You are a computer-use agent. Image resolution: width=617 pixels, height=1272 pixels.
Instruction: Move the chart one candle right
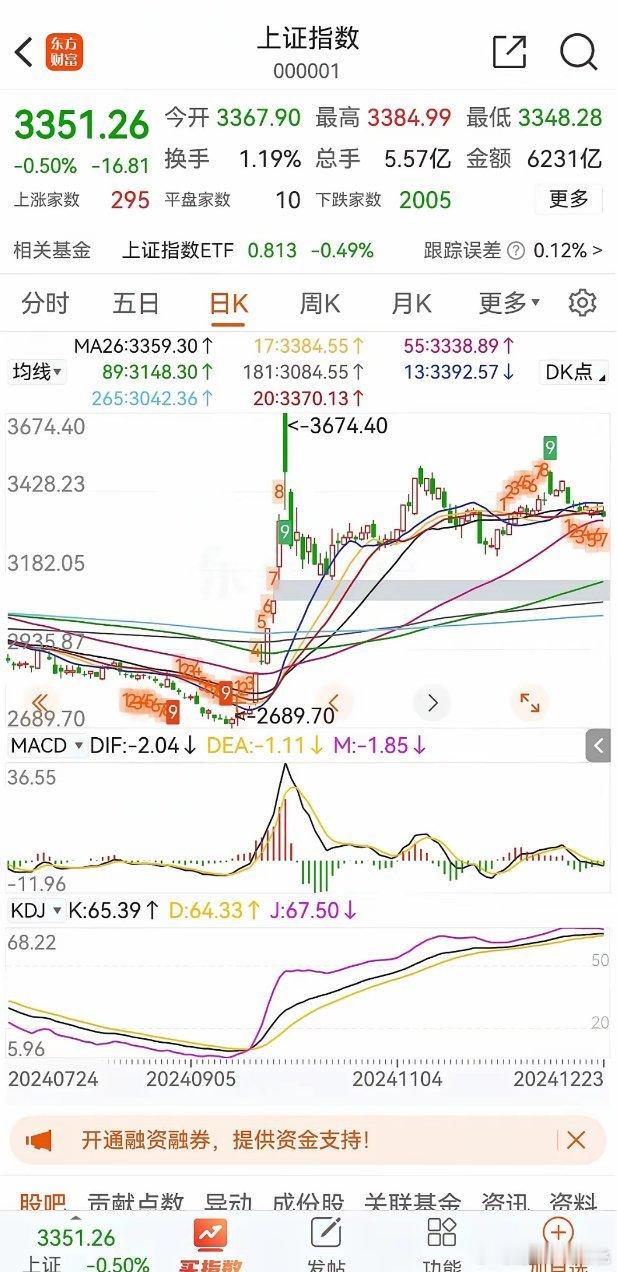pyautogui.click(x=432, y=703)
